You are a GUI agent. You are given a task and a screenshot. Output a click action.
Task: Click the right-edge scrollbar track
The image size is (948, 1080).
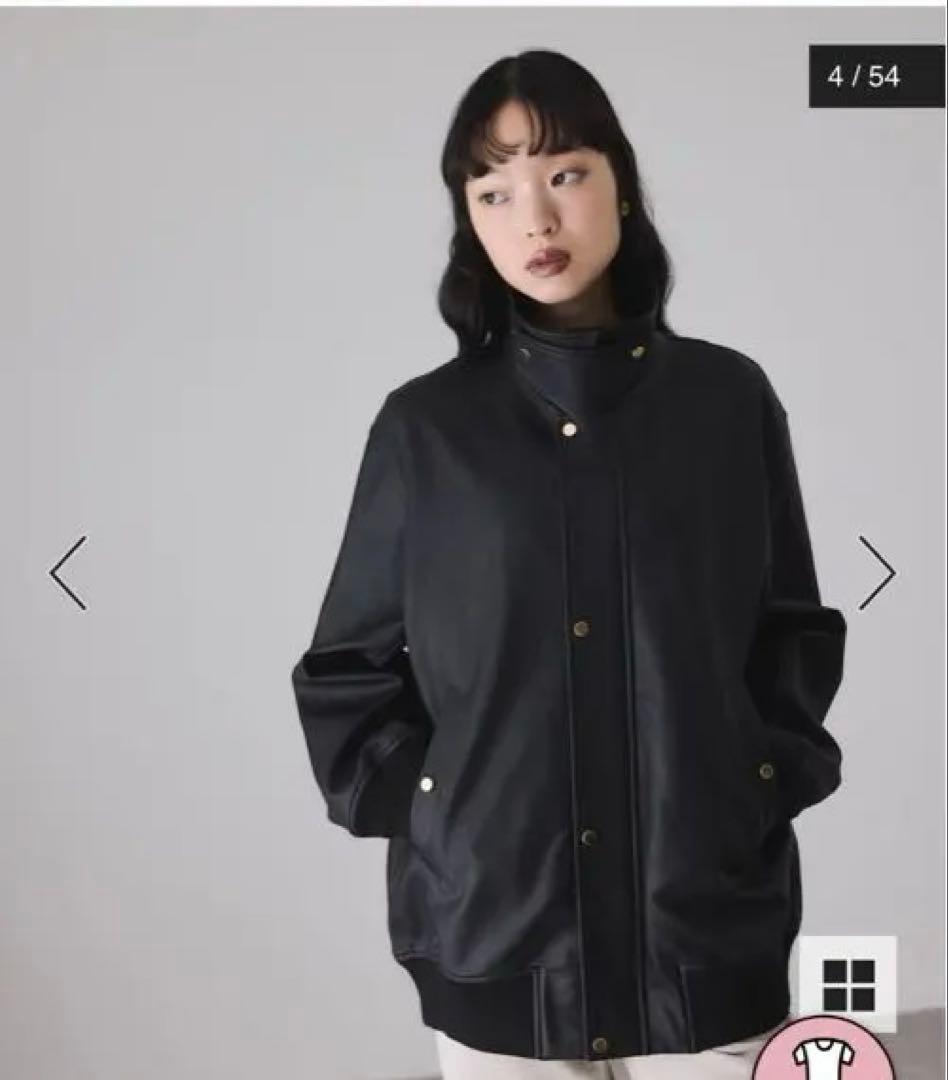pyautogui.click(x=943, y=540)
